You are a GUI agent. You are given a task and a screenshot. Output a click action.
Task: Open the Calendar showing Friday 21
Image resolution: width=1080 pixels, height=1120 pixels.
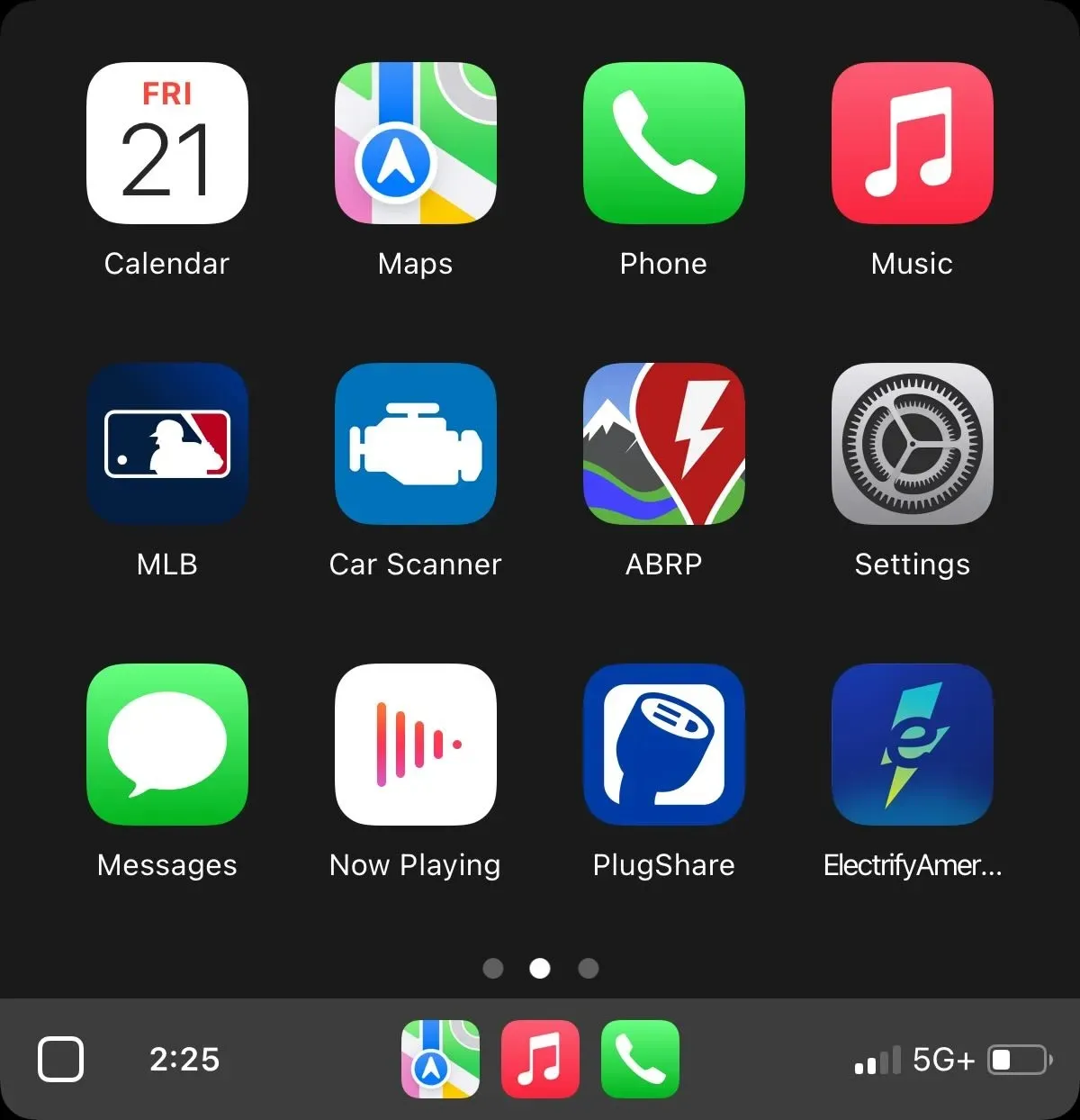click(x=167, y=142)
